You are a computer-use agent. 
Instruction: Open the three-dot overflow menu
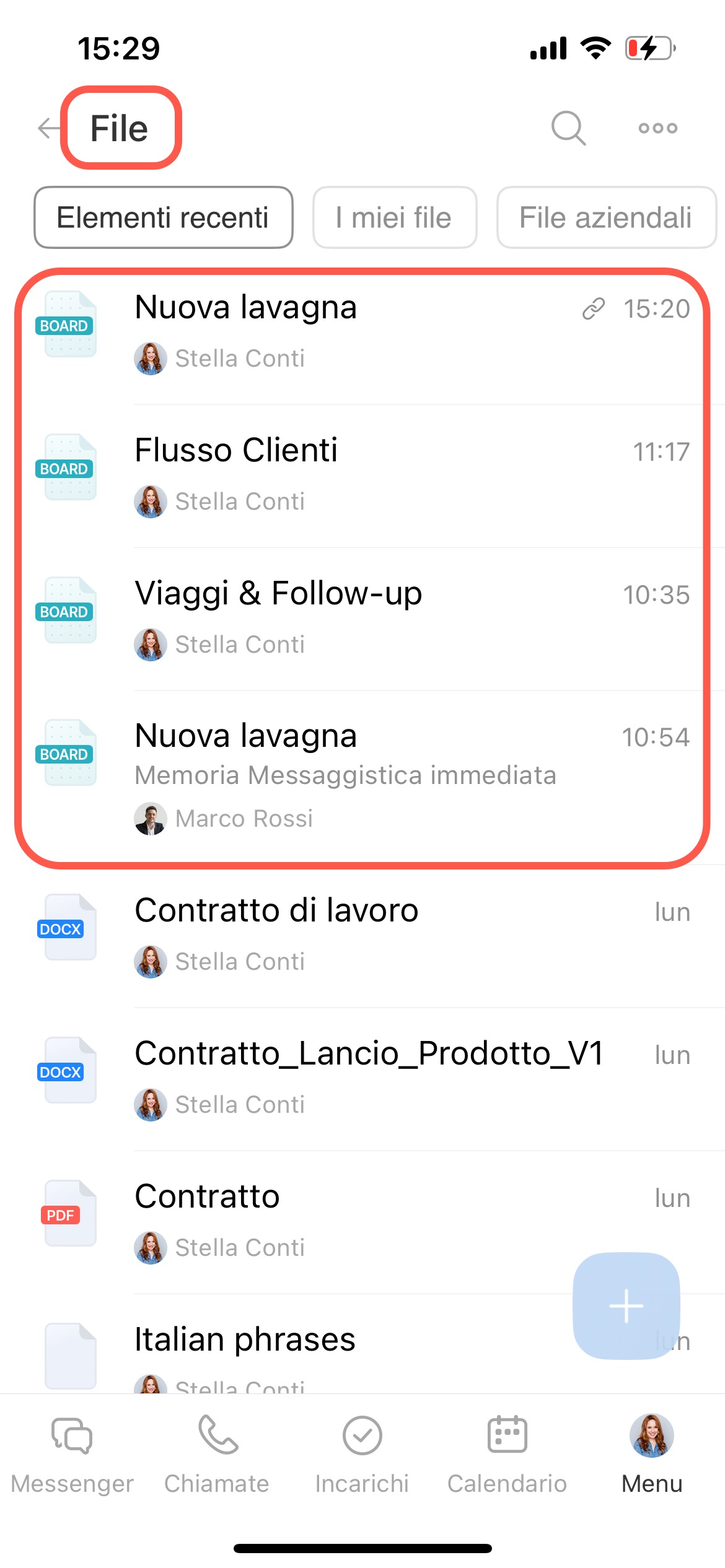[x=657, y=128]
